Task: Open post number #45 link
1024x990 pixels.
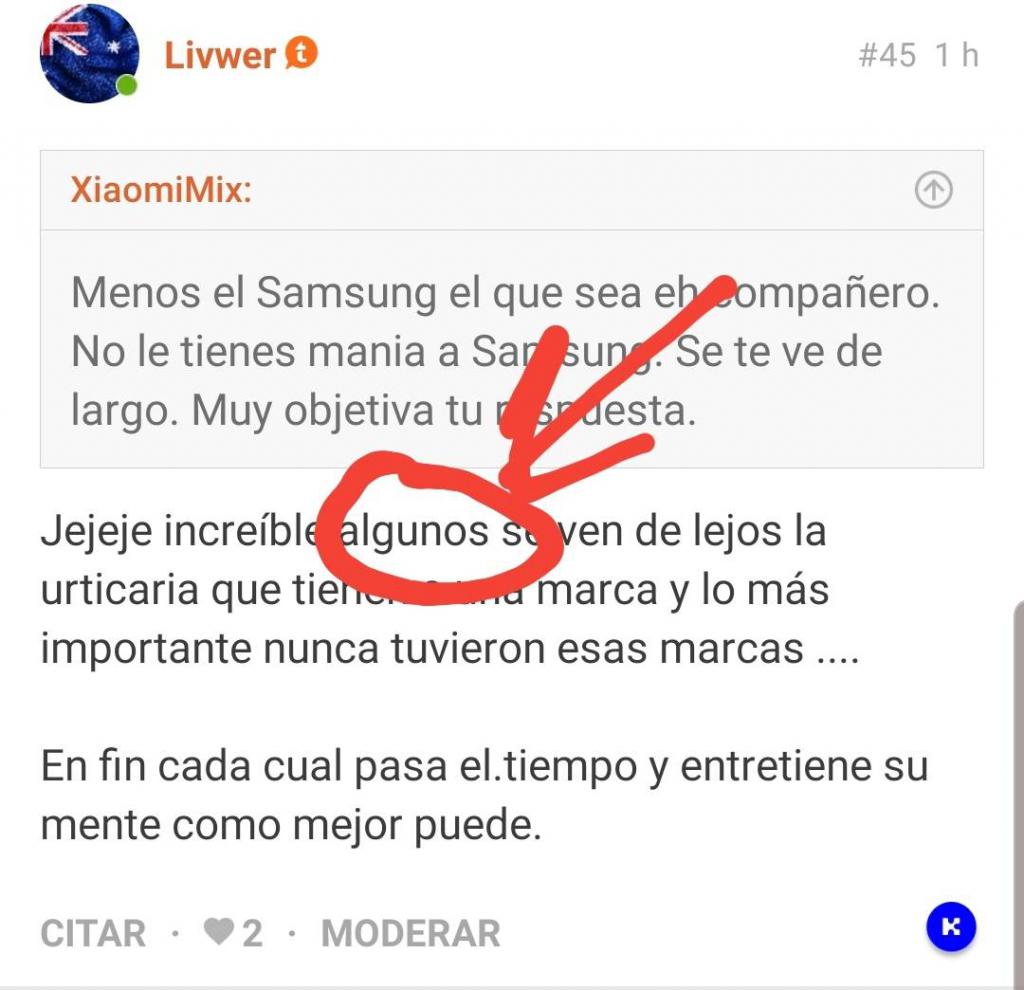Action: (886, 55)
